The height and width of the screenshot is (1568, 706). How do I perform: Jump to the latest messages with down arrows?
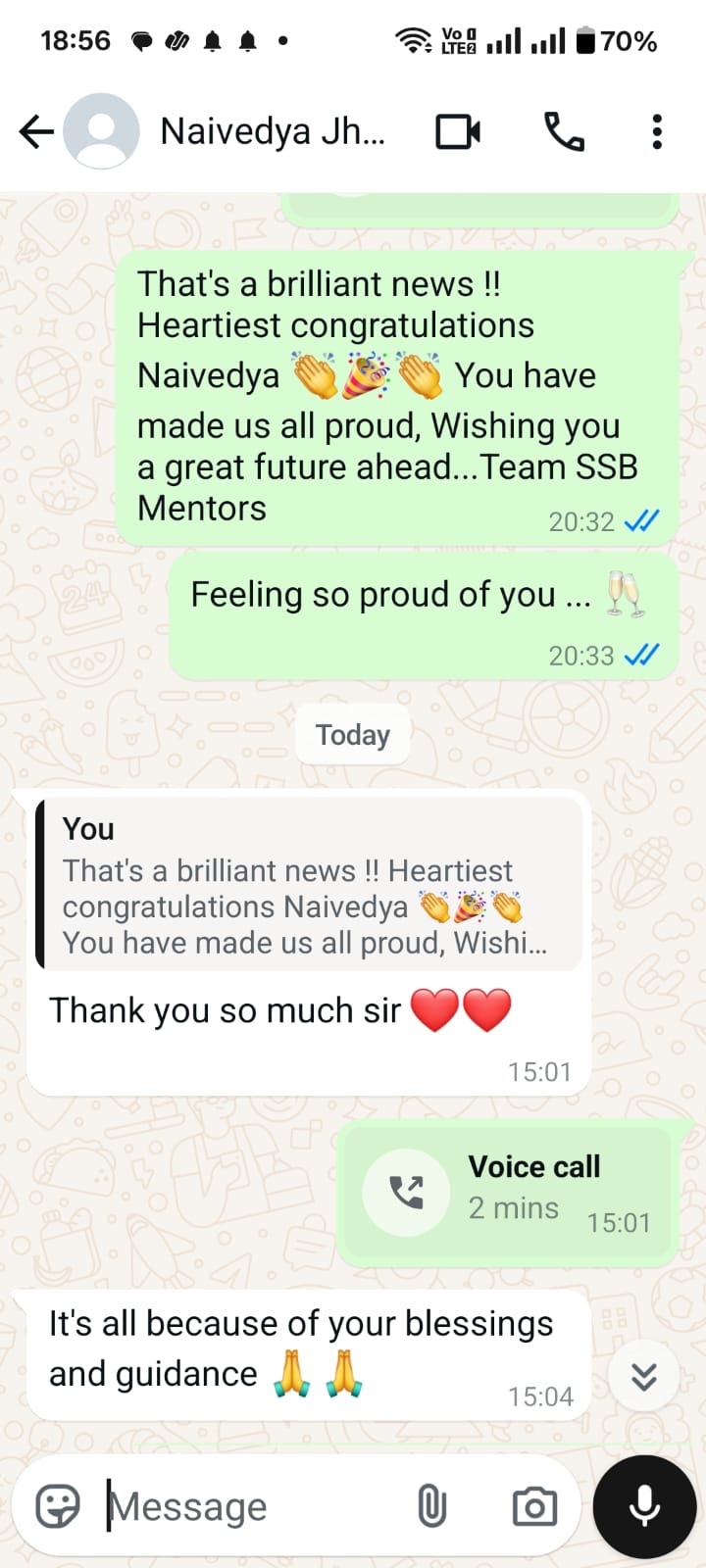pyautogui.click(x=643, y=1377)
